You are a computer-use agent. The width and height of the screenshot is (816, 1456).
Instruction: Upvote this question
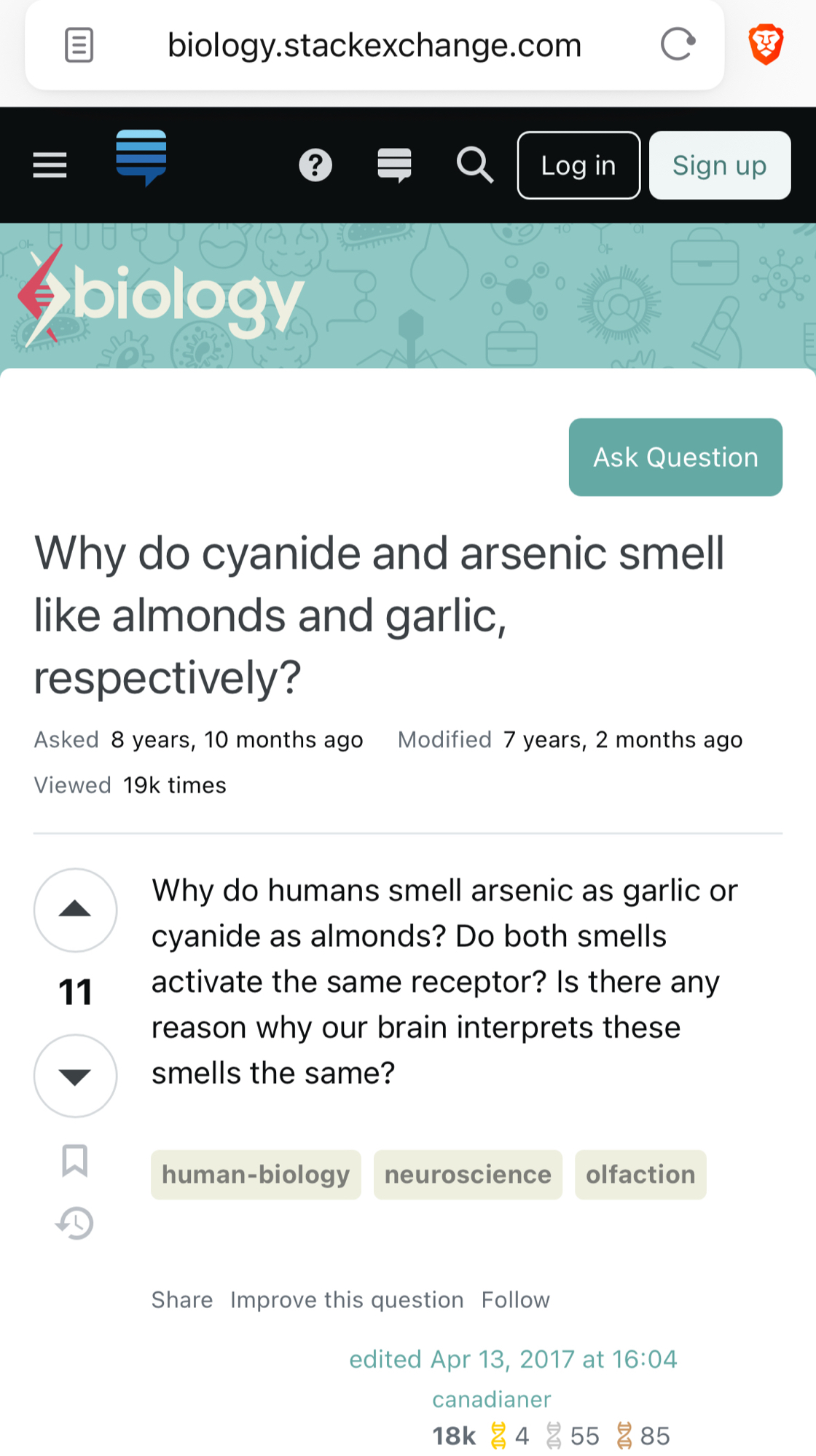75,910
